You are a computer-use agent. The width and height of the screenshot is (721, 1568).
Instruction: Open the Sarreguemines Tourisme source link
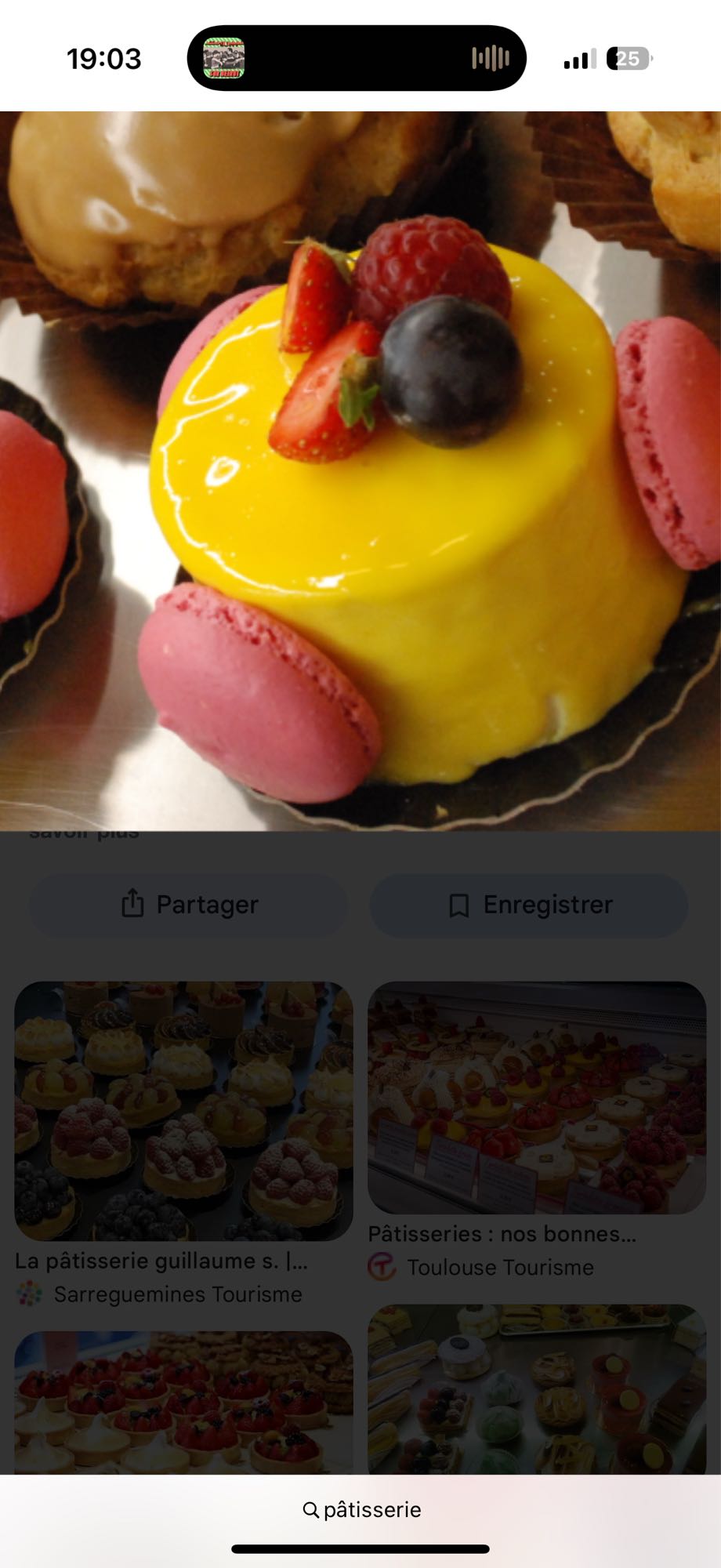click(178, 1294)
